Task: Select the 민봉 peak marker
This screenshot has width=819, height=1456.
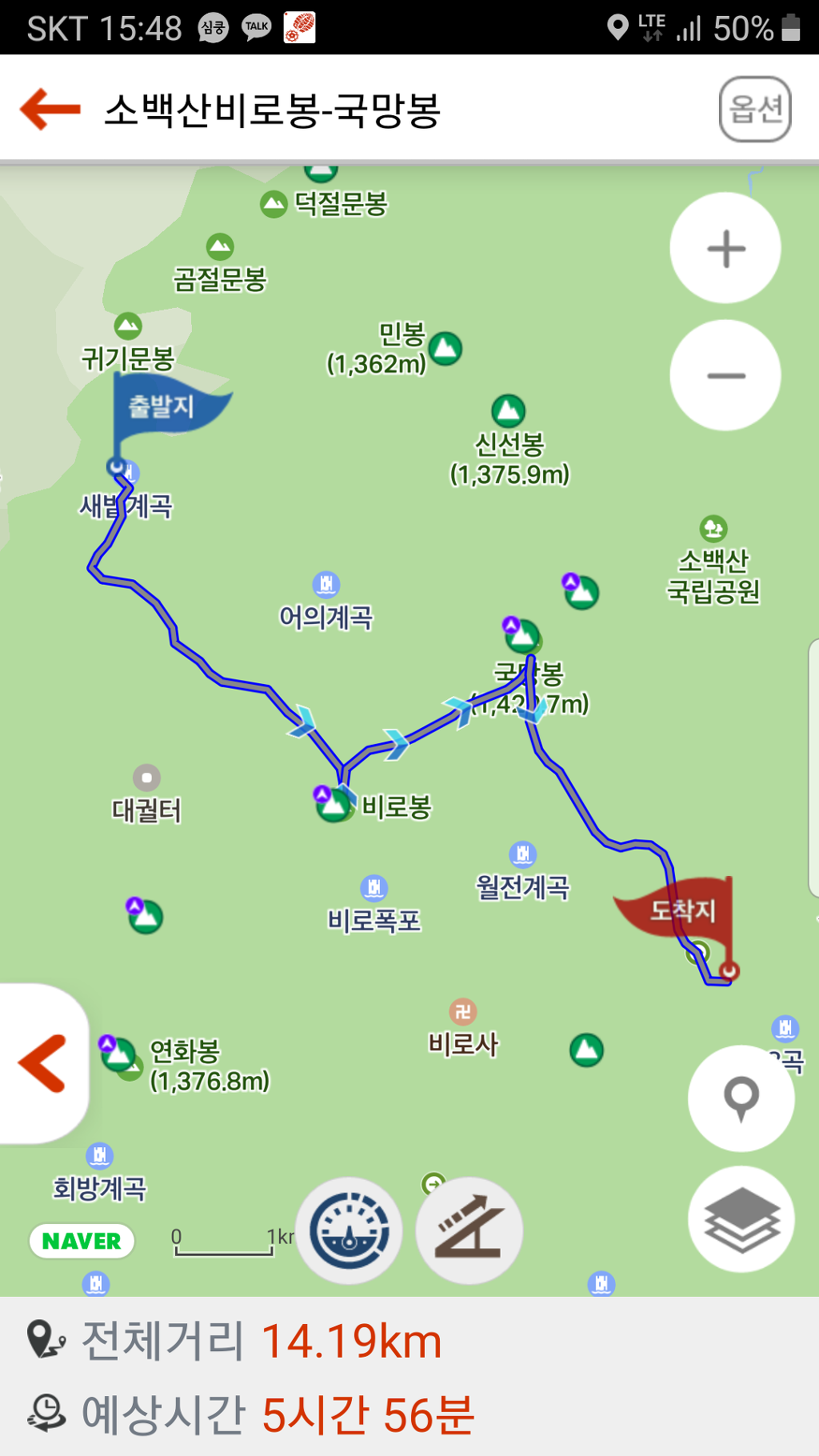Action: pyautogui.click(x=445, y=348)
